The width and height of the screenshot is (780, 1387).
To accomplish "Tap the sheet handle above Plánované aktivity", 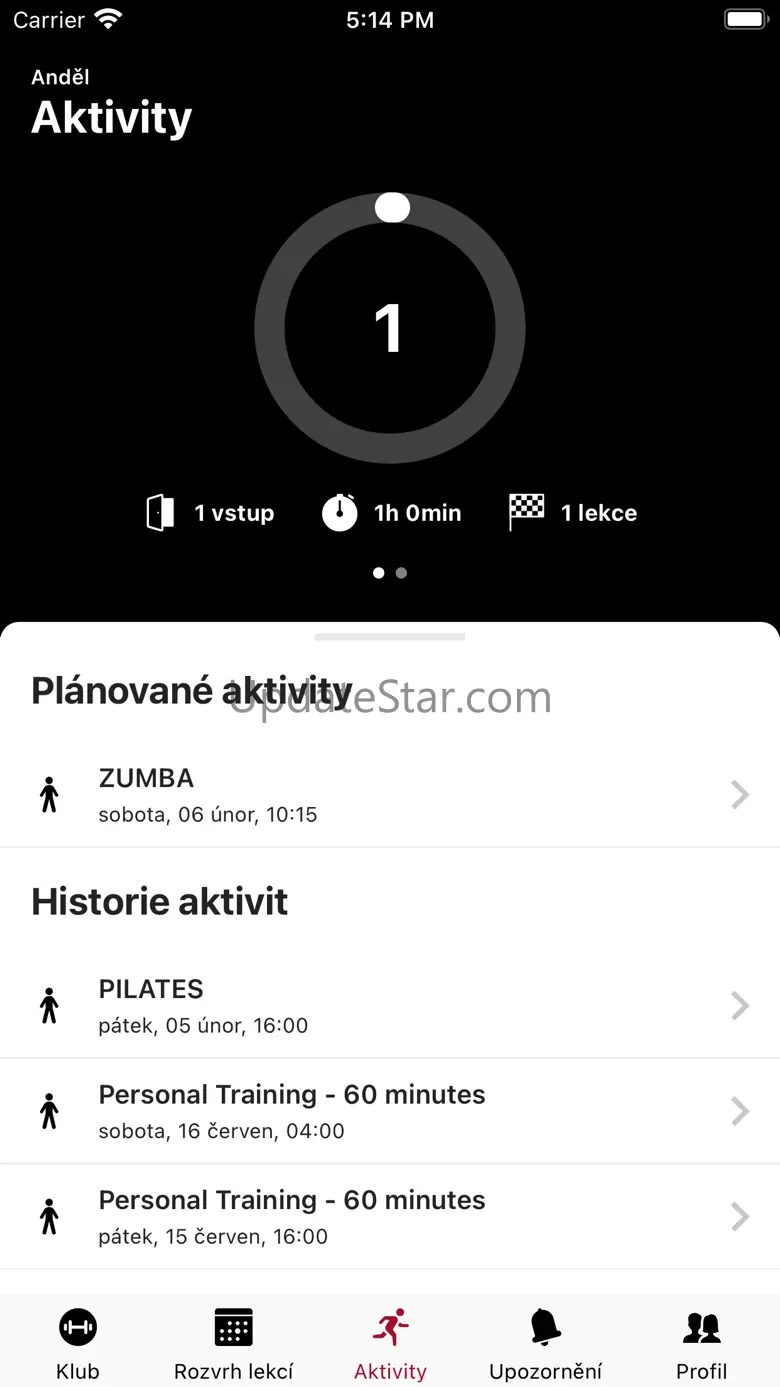I will click(x=390, y=636).
